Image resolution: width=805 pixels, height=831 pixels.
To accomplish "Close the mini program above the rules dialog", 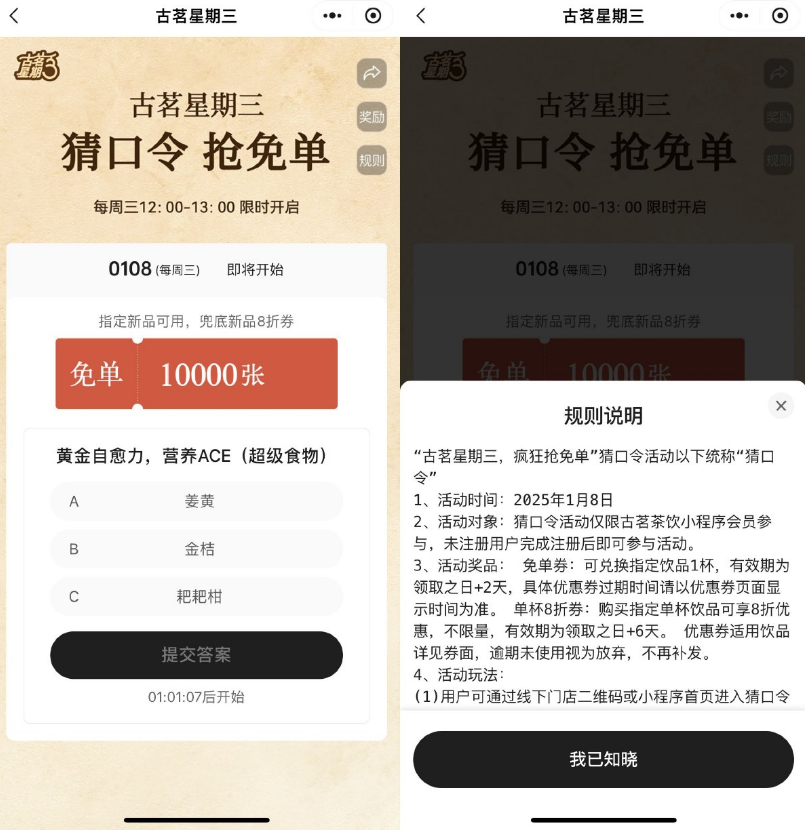I will (x=780, y=16).
